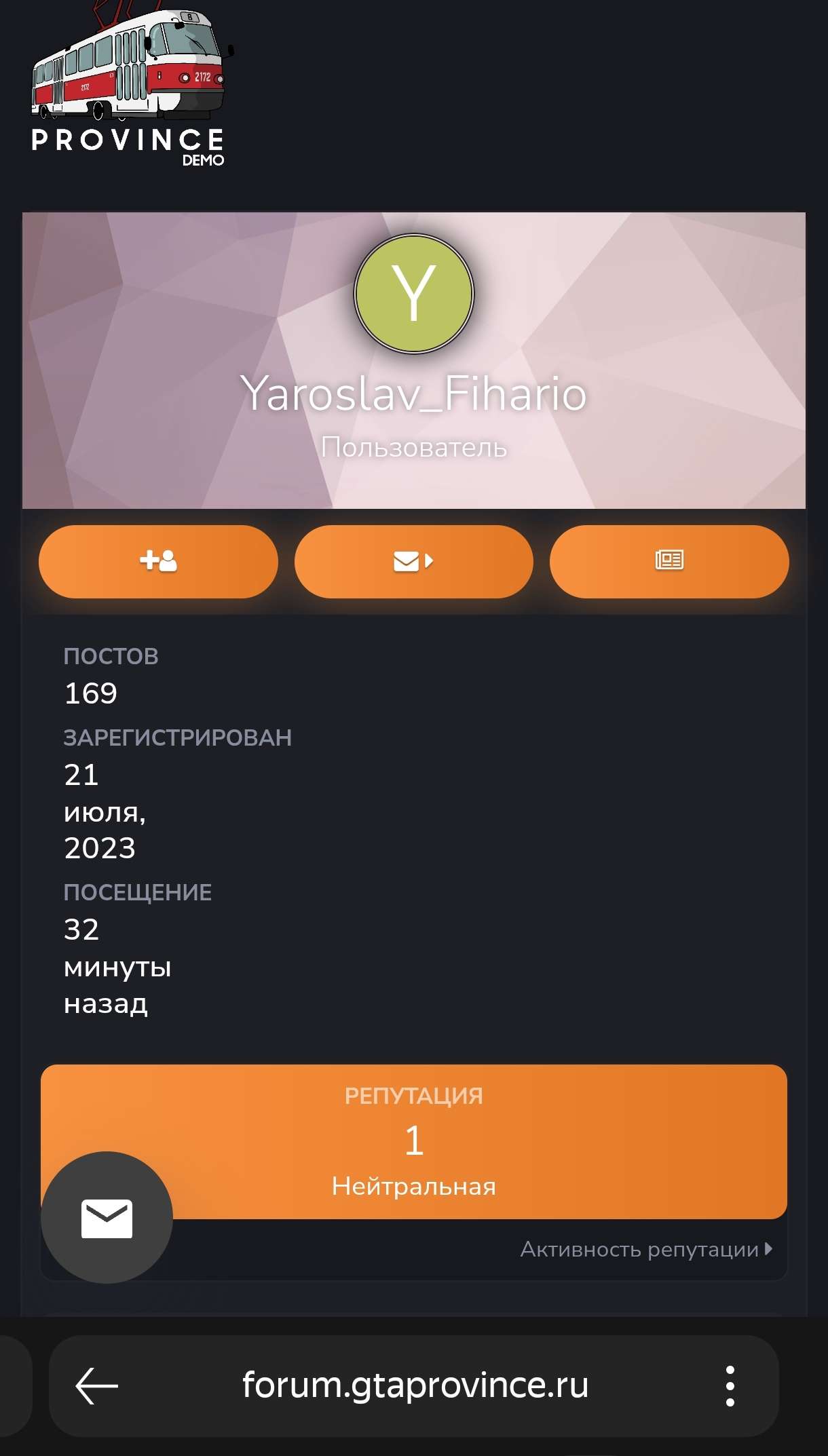This screenshot has width=828, height=1456.
Task: Send a private message to Yaroslav_Fihario
Action: click(x=413, y=561)
